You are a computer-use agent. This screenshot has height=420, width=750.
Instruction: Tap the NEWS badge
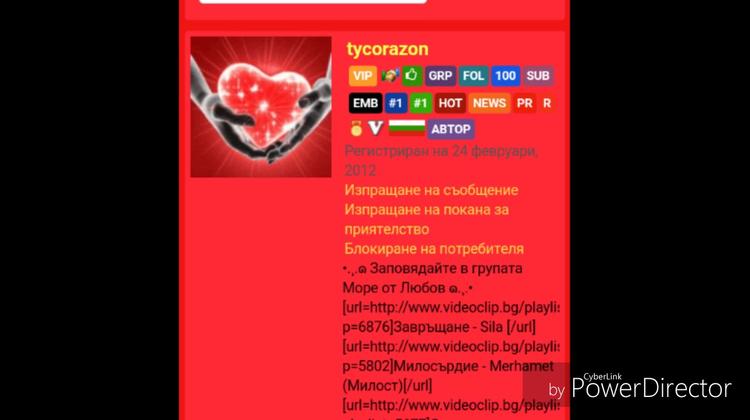coord(489,103)
